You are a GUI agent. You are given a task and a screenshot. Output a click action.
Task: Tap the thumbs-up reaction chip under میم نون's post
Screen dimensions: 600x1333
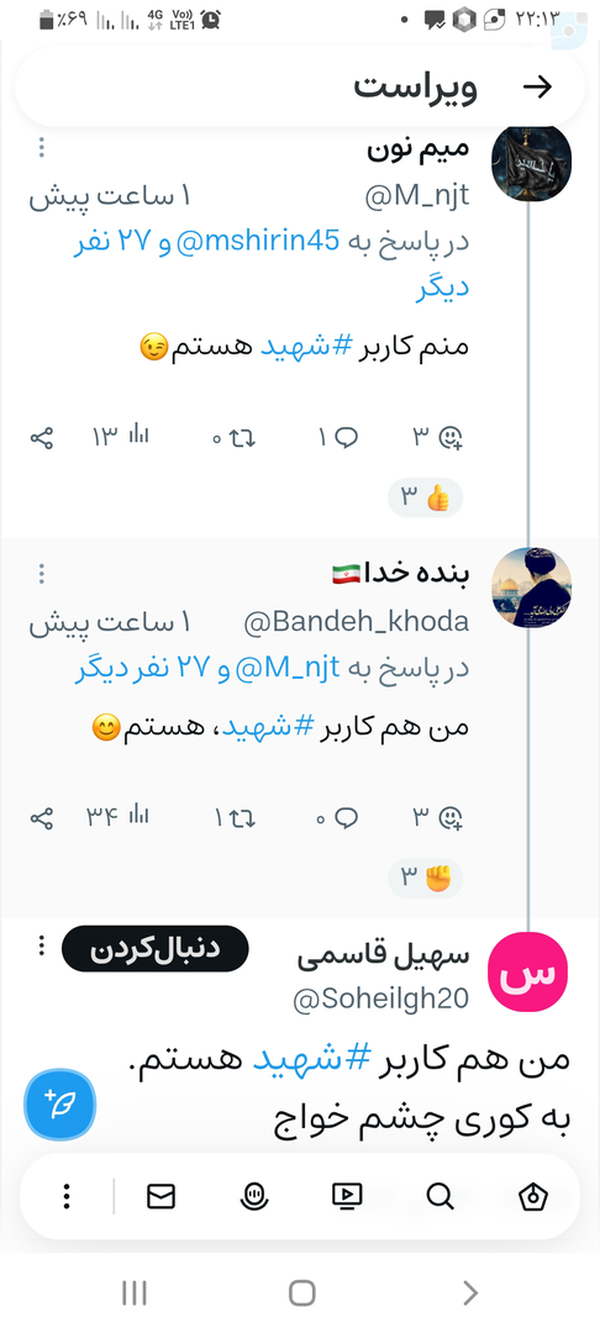click(426, 497)
